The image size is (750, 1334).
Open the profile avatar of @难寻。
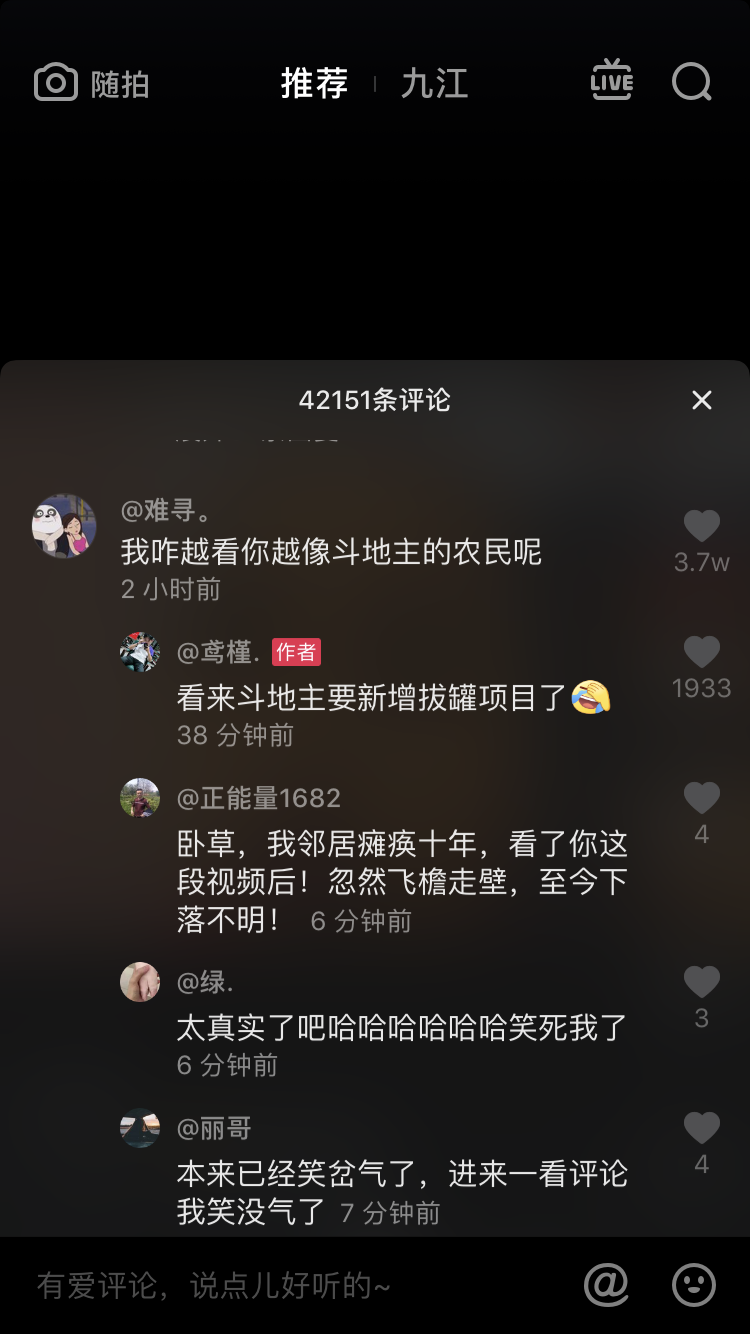point(64,526)
